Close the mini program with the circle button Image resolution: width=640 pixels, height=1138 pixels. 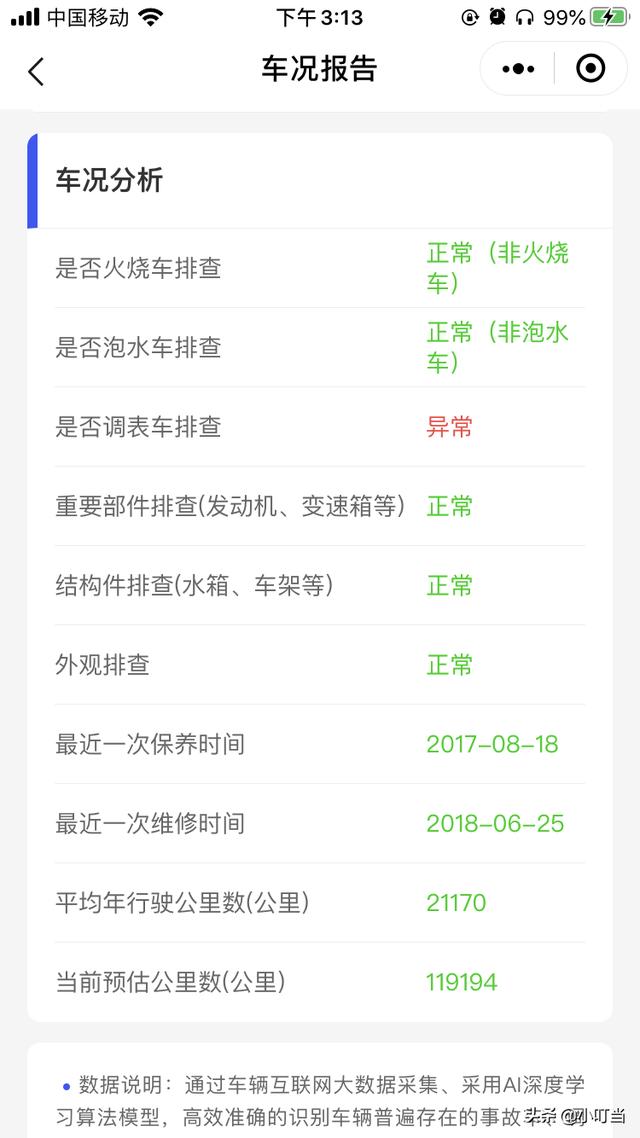point(591,69)
